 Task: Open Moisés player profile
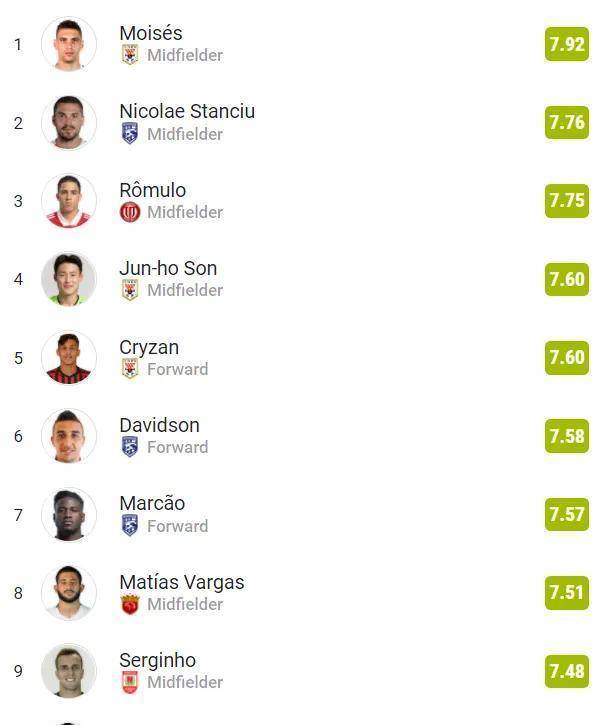tap(151, 34)
